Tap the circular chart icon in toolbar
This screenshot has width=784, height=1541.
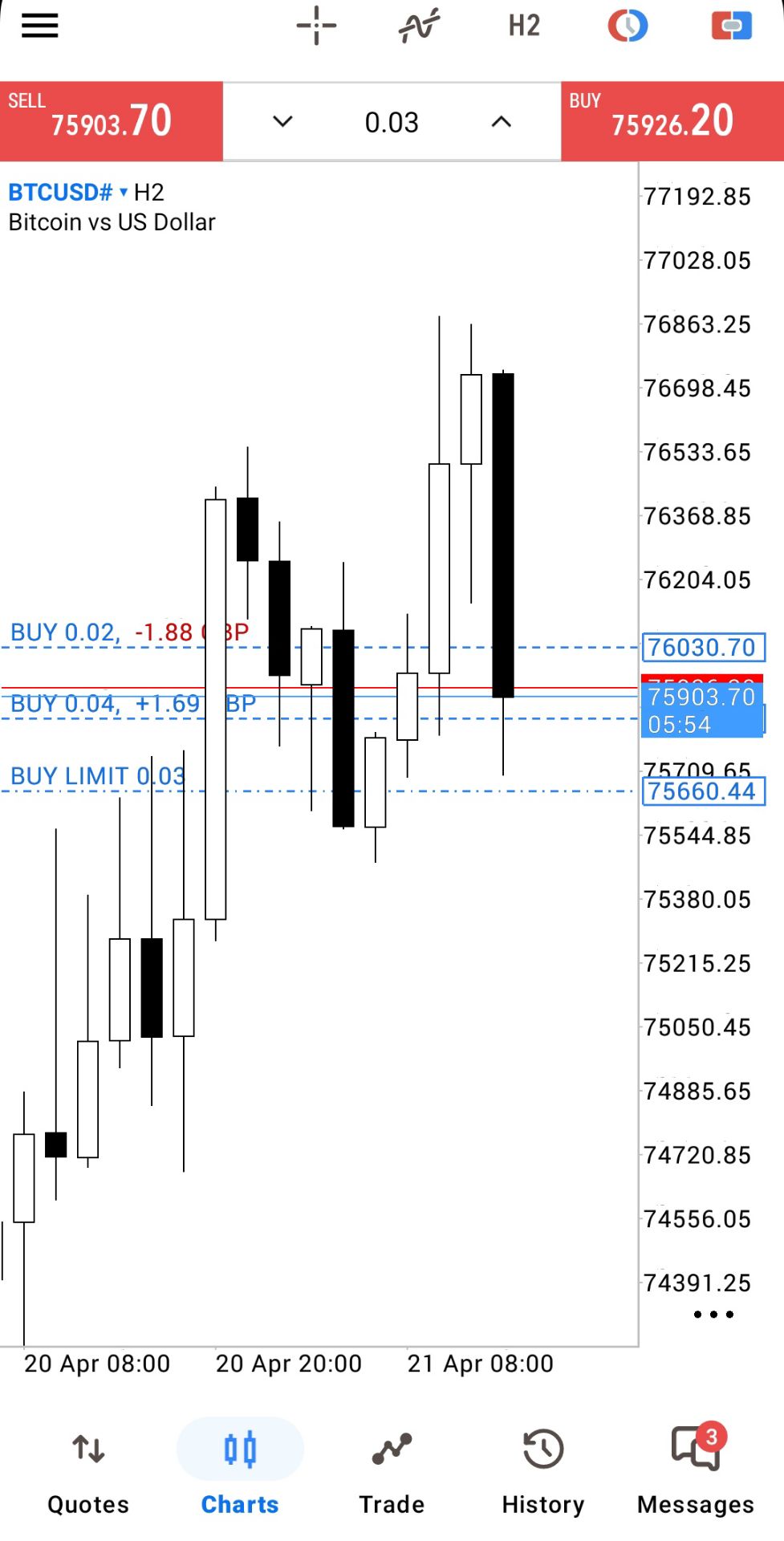tap(628, 26)
